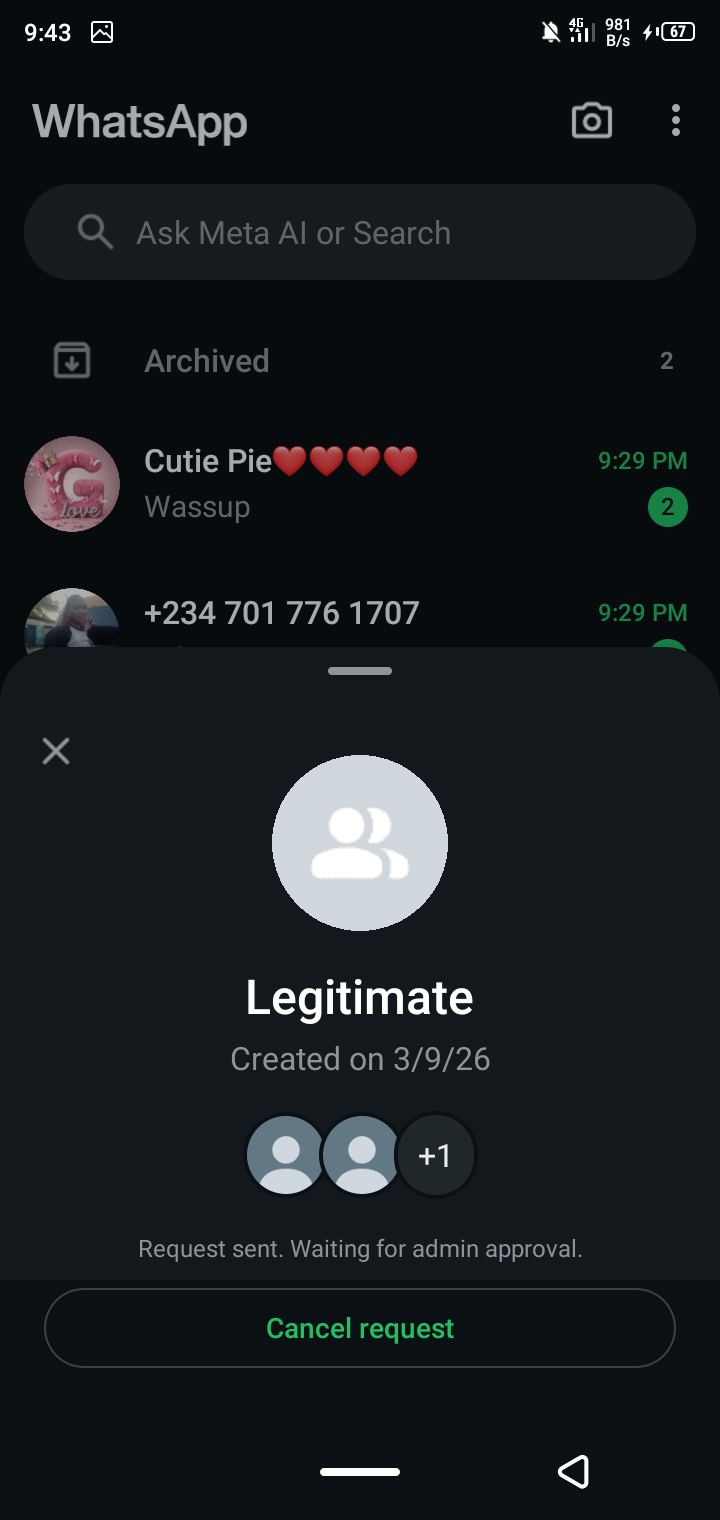Tap the Cancel request button
This screenshot has width=720, height=1520.
(x=360, y=1328)
